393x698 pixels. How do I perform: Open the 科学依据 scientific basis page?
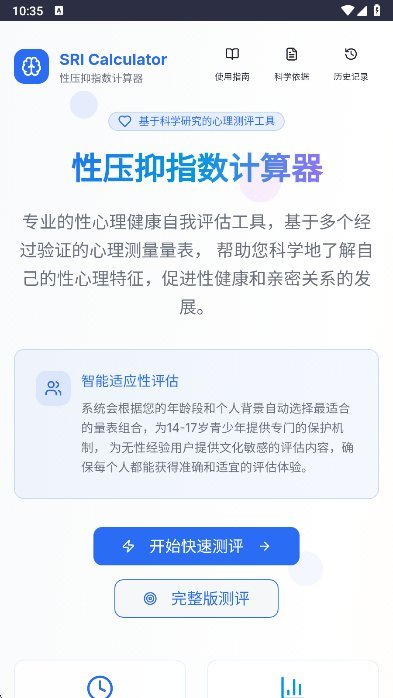[292, 65]
